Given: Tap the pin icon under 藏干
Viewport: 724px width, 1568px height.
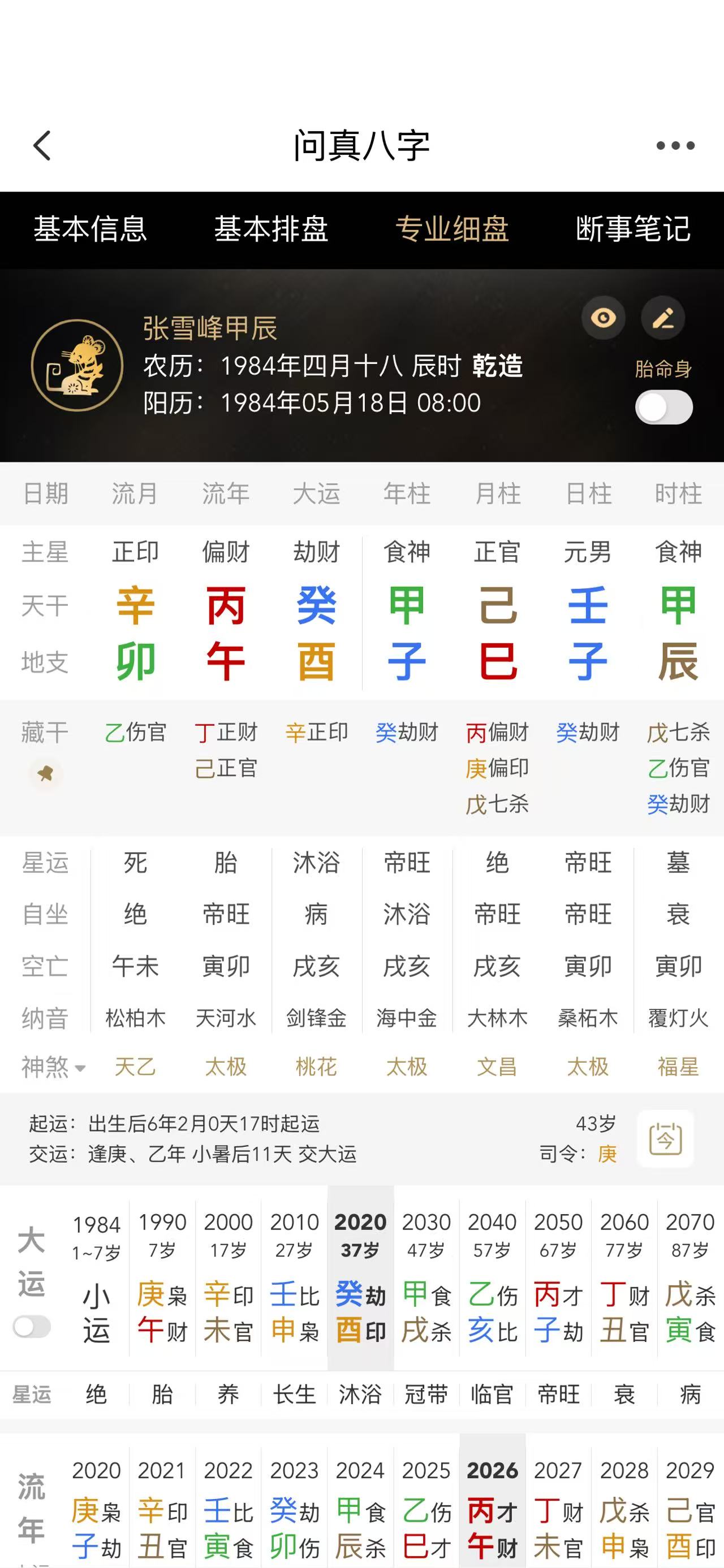Looking at the screenshot, I should (x=45, y=774).
